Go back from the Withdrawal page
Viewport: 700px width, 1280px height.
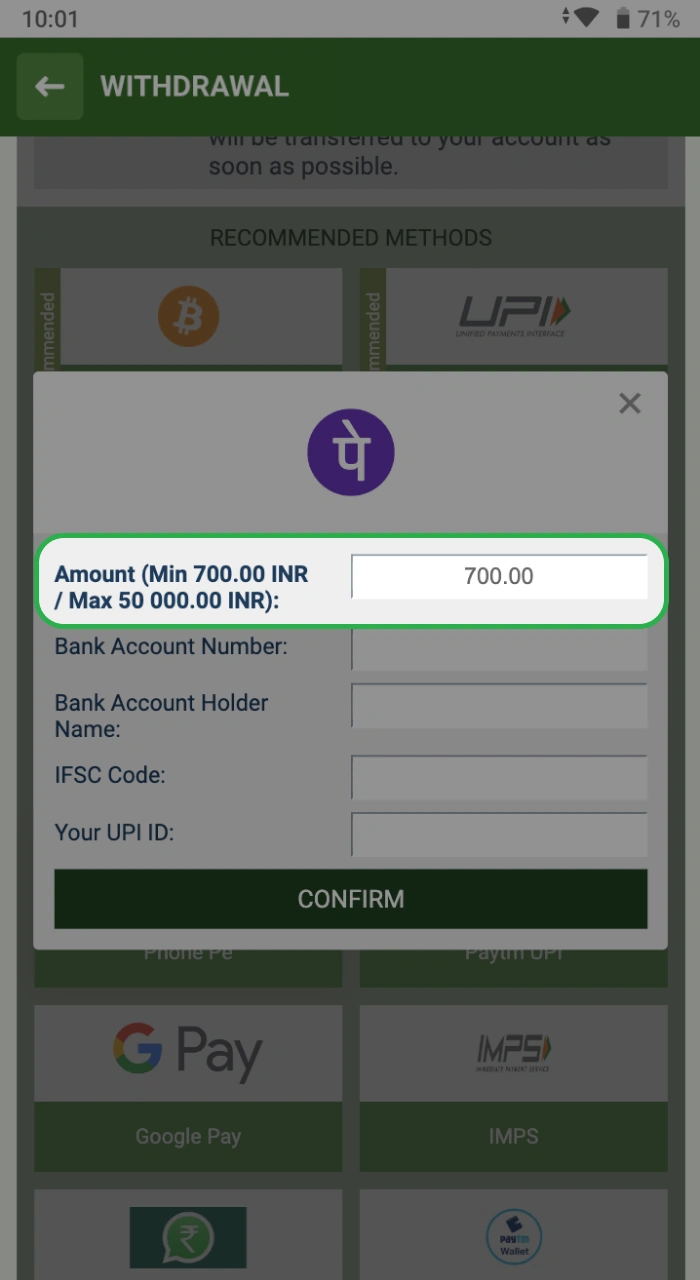click(x=50, y=87)
